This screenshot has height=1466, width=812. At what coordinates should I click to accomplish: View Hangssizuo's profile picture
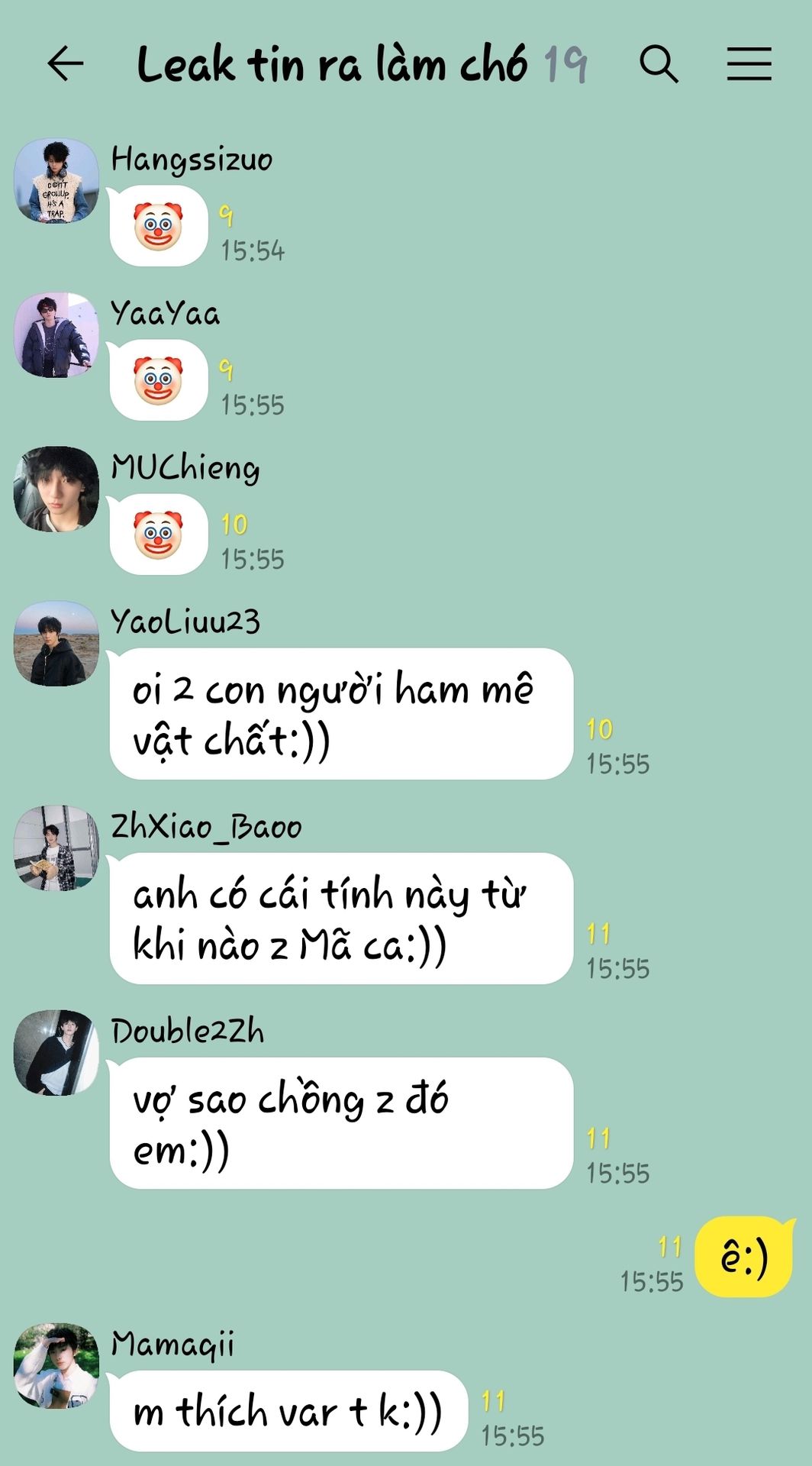click(x=56, y=181)
